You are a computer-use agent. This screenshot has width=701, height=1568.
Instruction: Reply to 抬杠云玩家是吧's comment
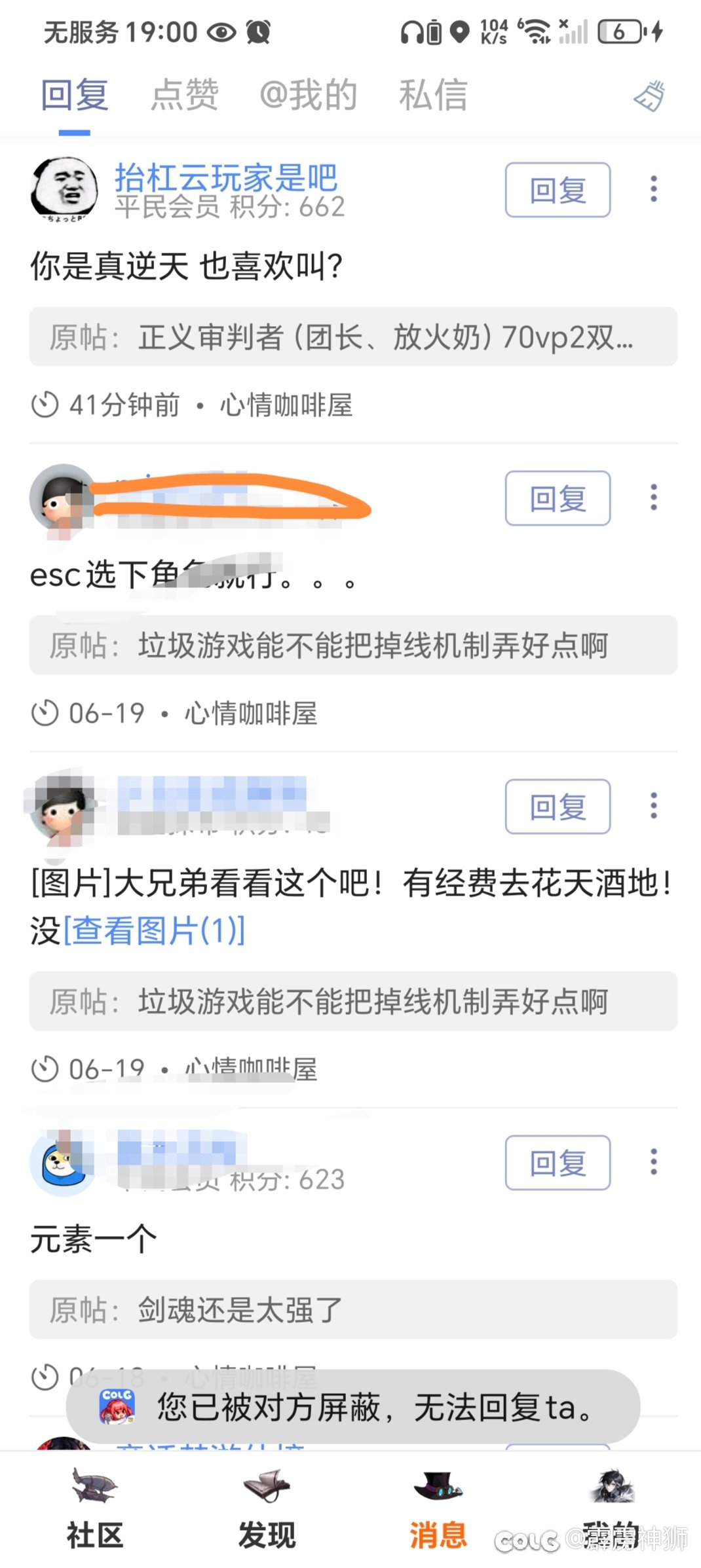[x=558, y=190]
